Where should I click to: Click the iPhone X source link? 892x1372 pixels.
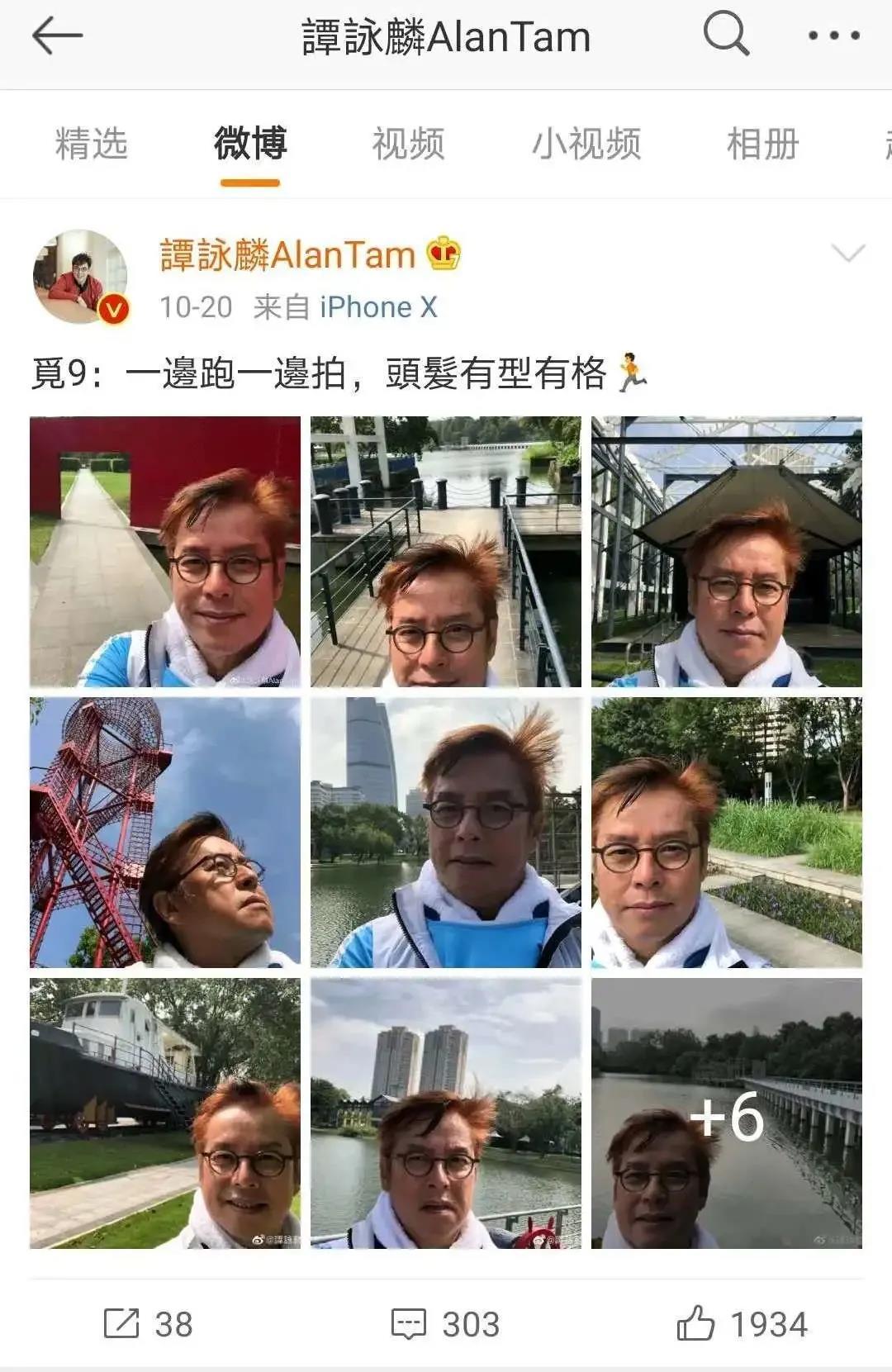[378, 308]
